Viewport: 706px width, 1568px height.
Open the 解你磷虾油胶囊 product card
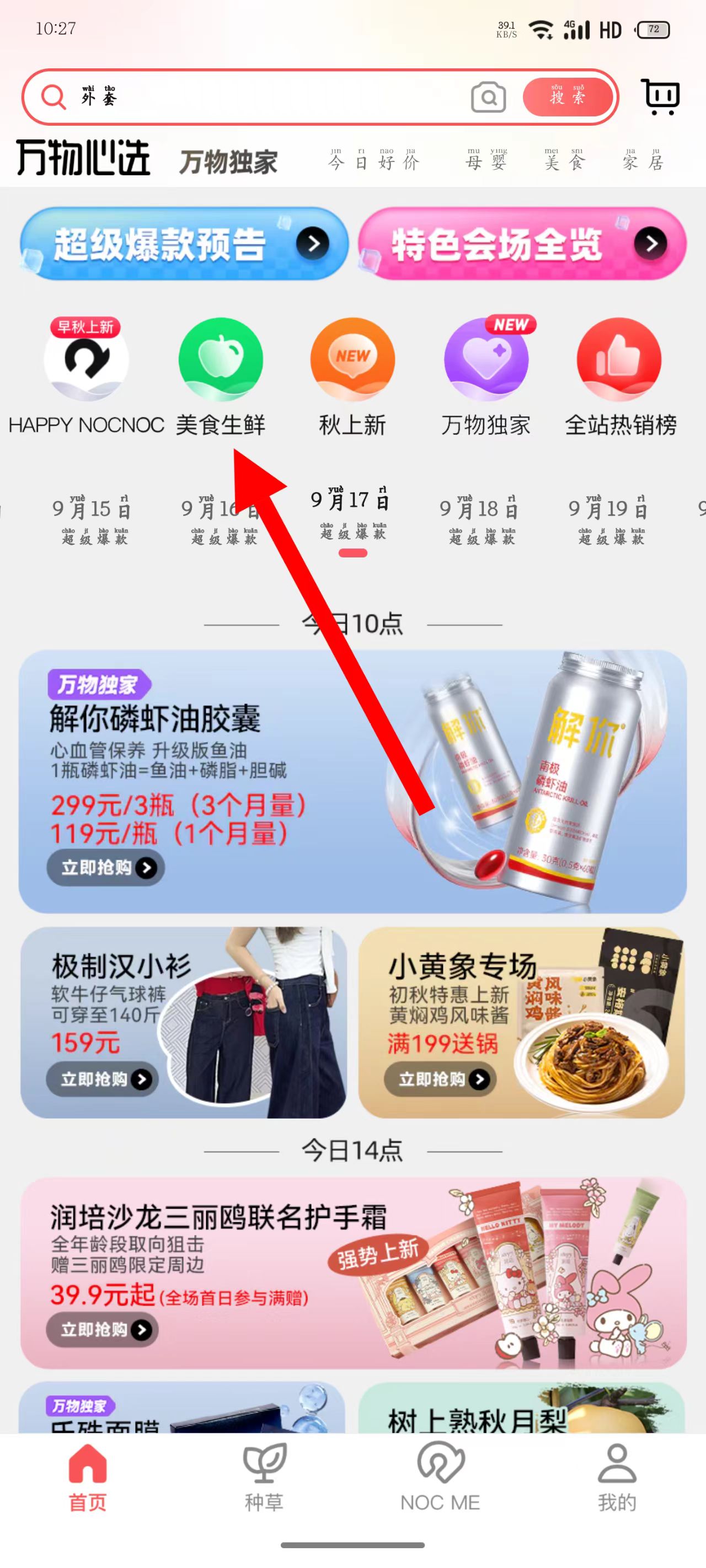click(x=352, y=781)
